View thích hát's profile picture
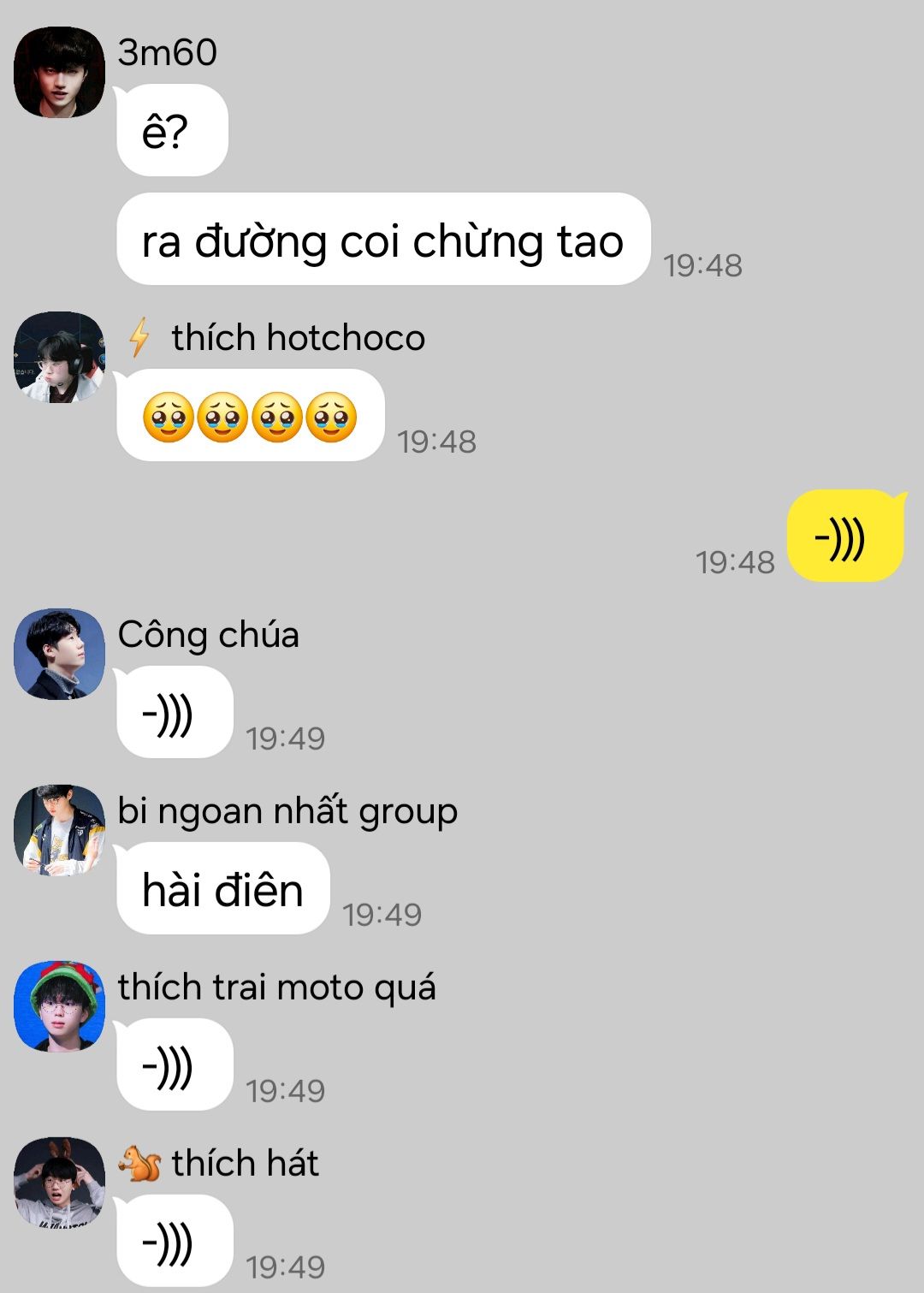Image resolution: width=924 pixels, height=1293 pixels. point(59,1183)
